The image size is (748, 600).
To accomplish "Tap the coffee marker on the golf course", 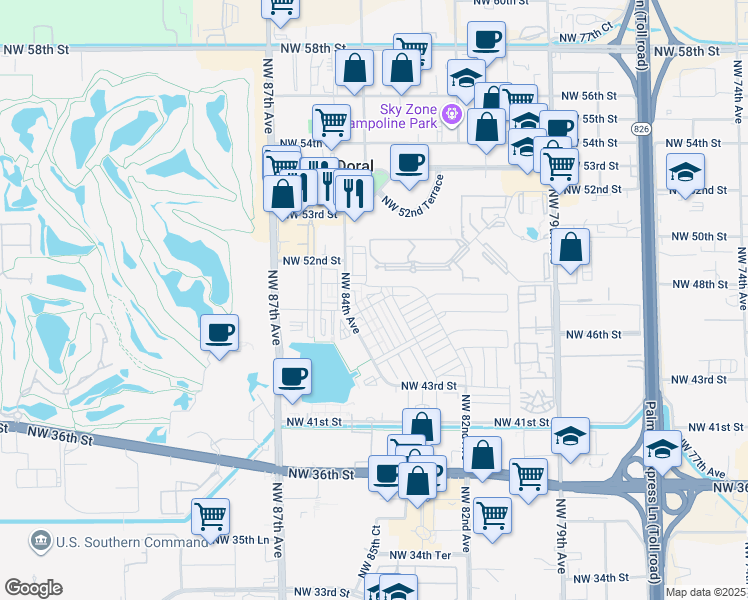I will [x=219, y=333].
